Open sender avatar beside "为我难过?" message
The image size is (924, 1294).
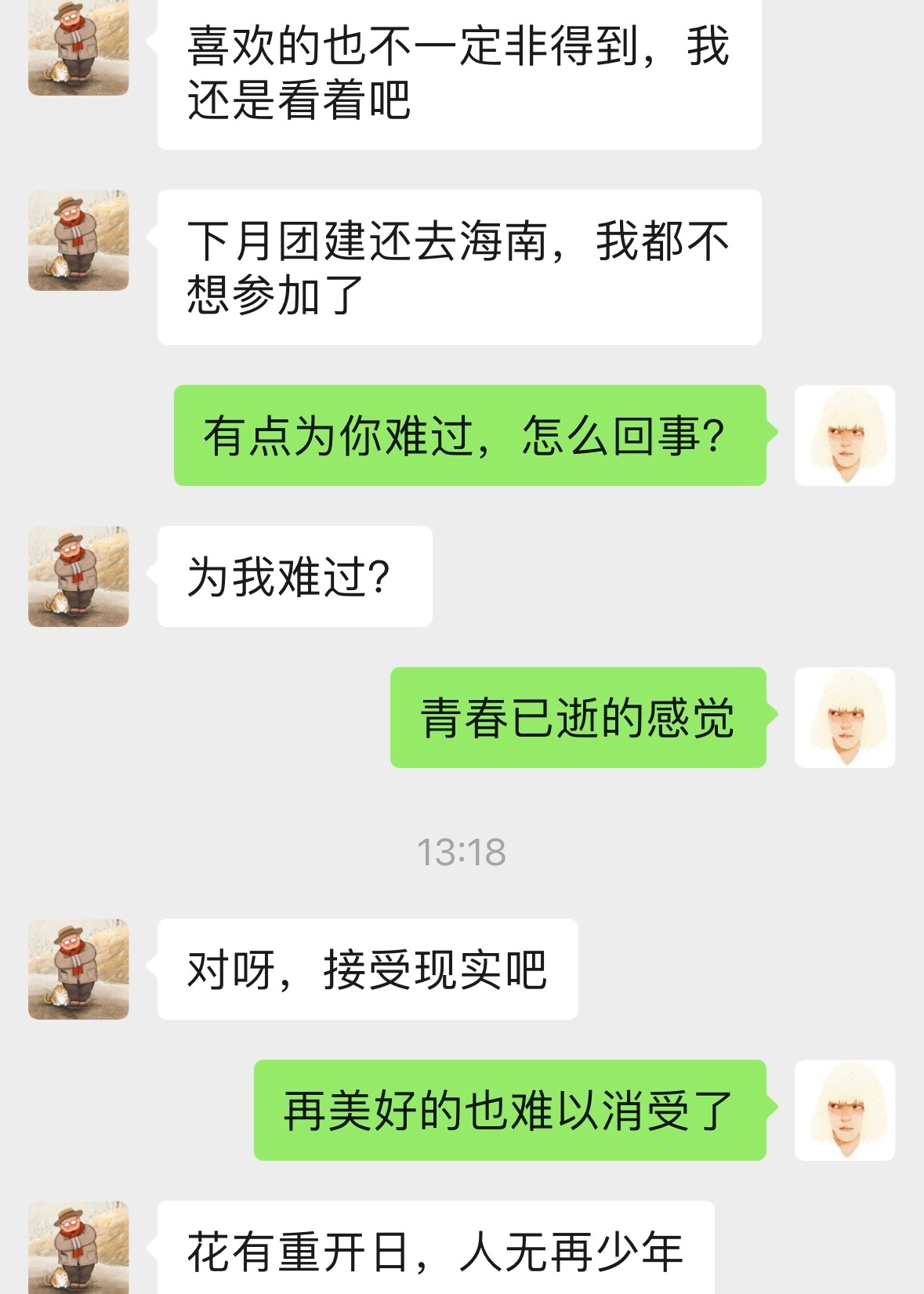78,576
